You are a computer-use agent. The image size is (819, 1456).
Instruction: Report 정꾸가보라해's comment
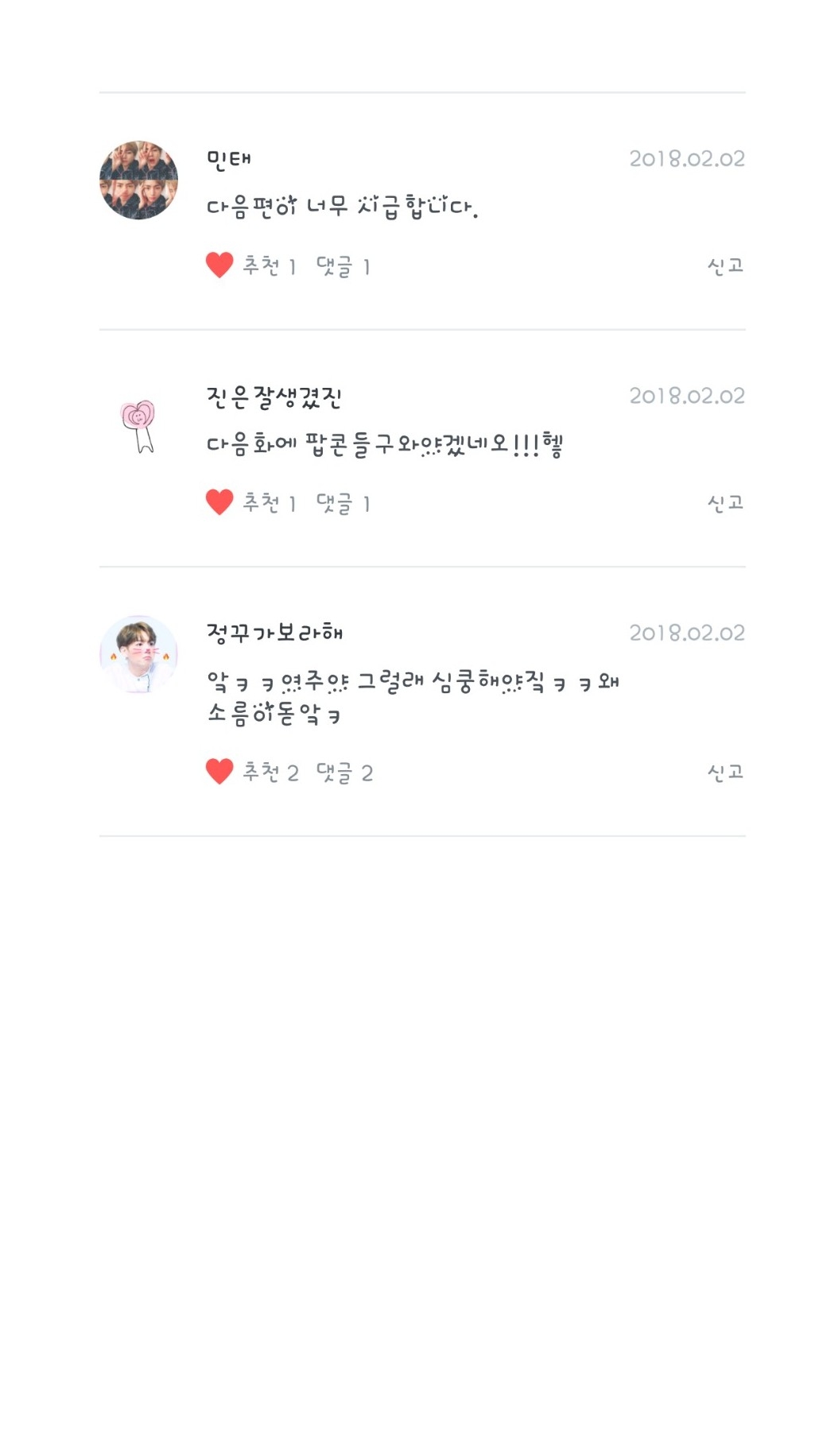[x=725, y=772]
